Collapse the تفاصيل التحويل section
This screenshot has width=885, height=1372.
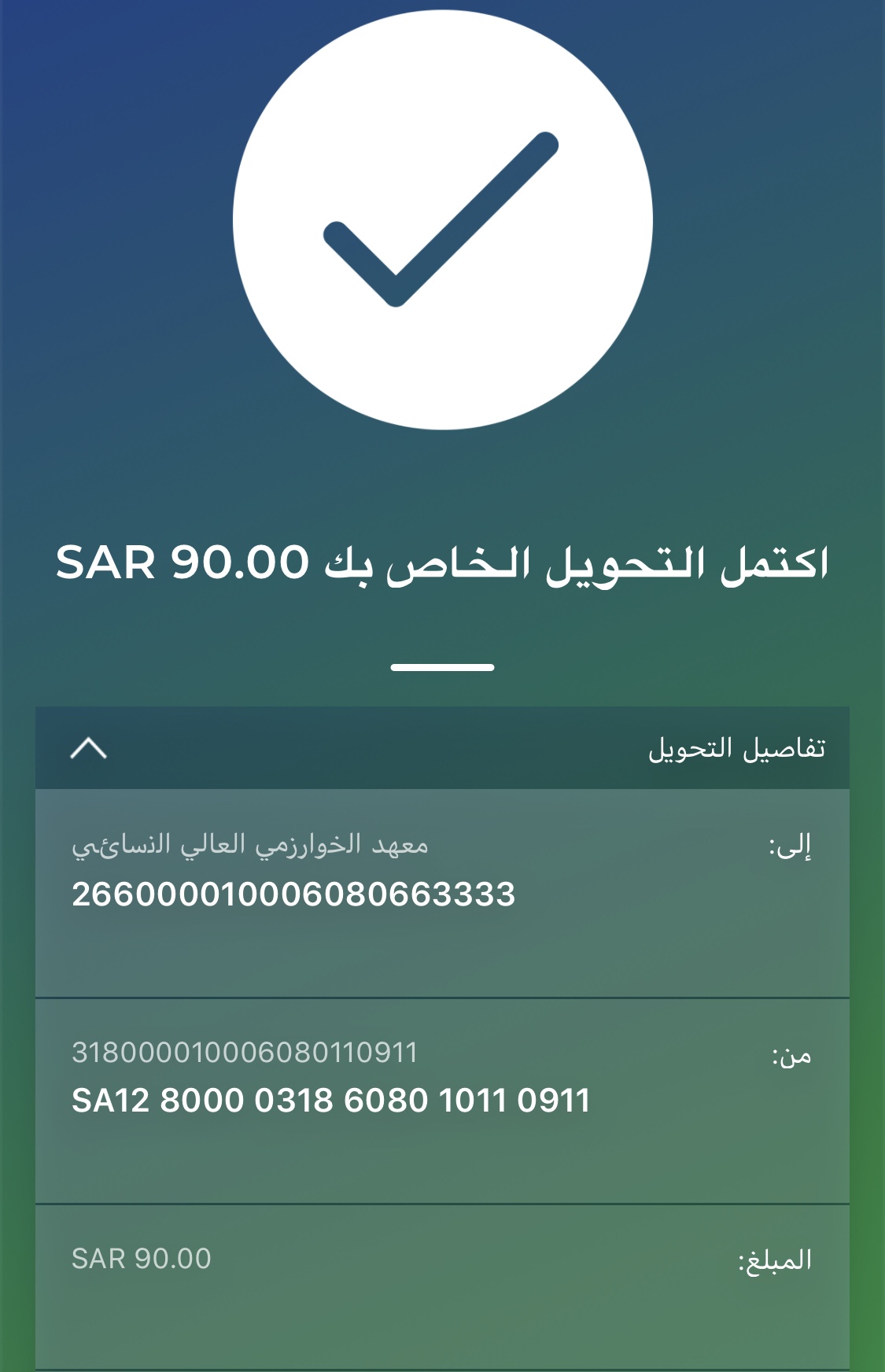[88, 748]
